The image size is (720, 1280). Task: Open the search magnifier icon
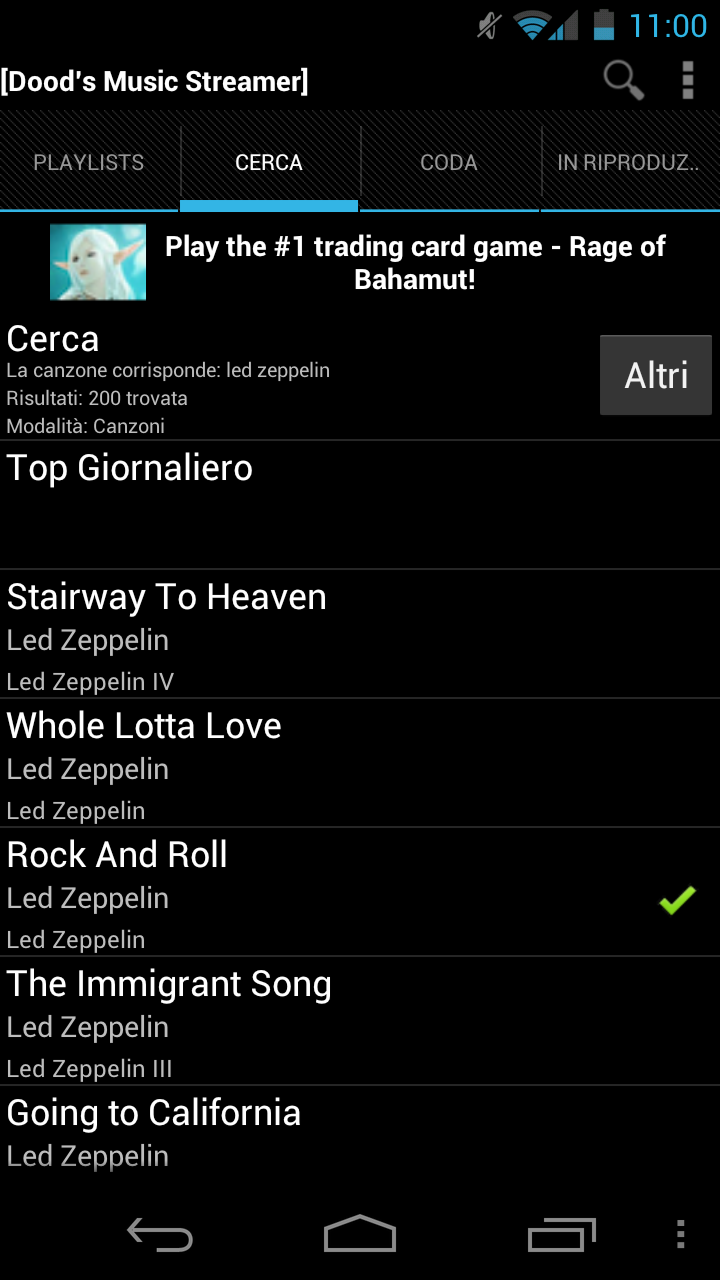point(624,80)
